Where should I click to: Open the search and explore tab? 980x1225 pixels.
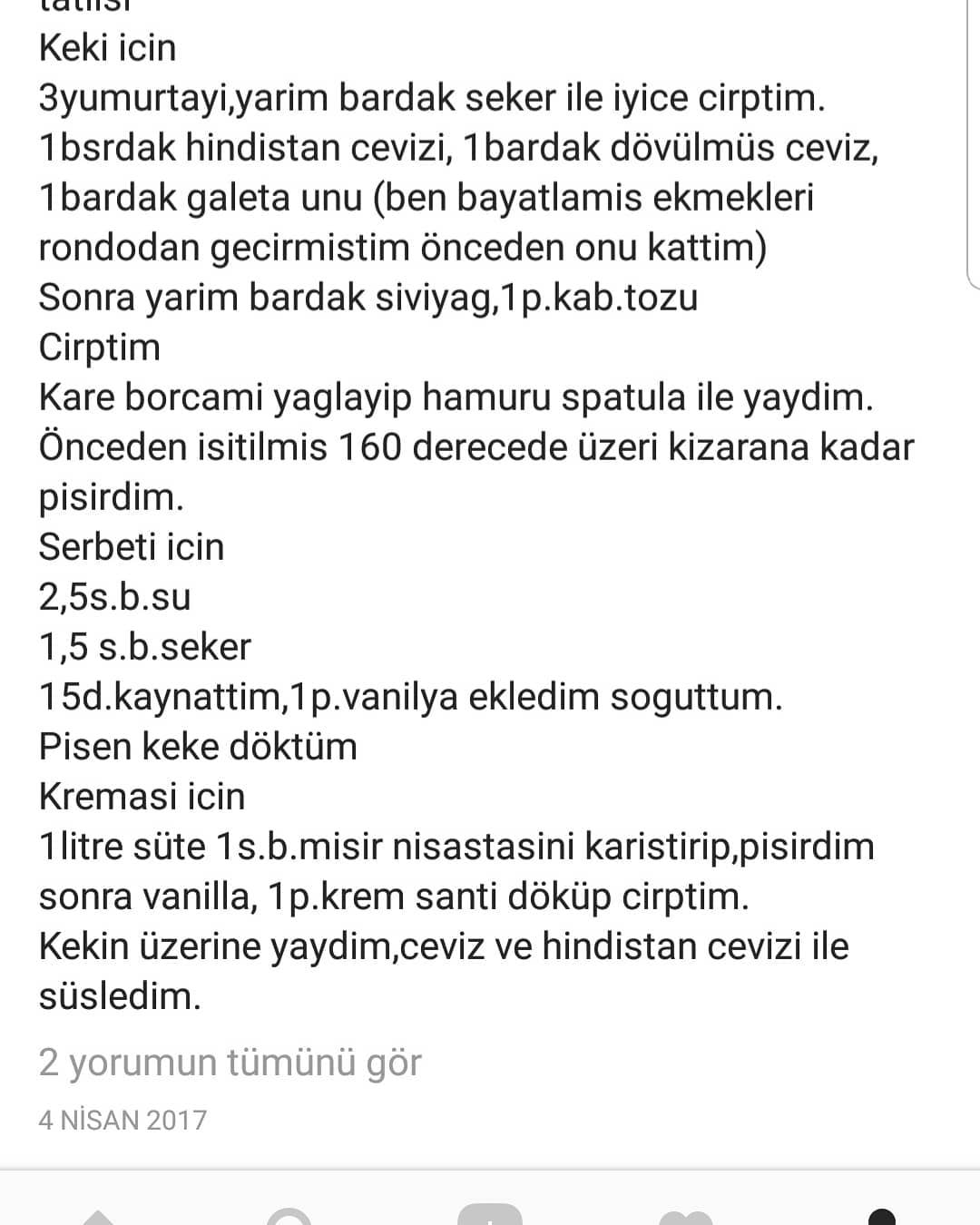(x=292, y=1218)
